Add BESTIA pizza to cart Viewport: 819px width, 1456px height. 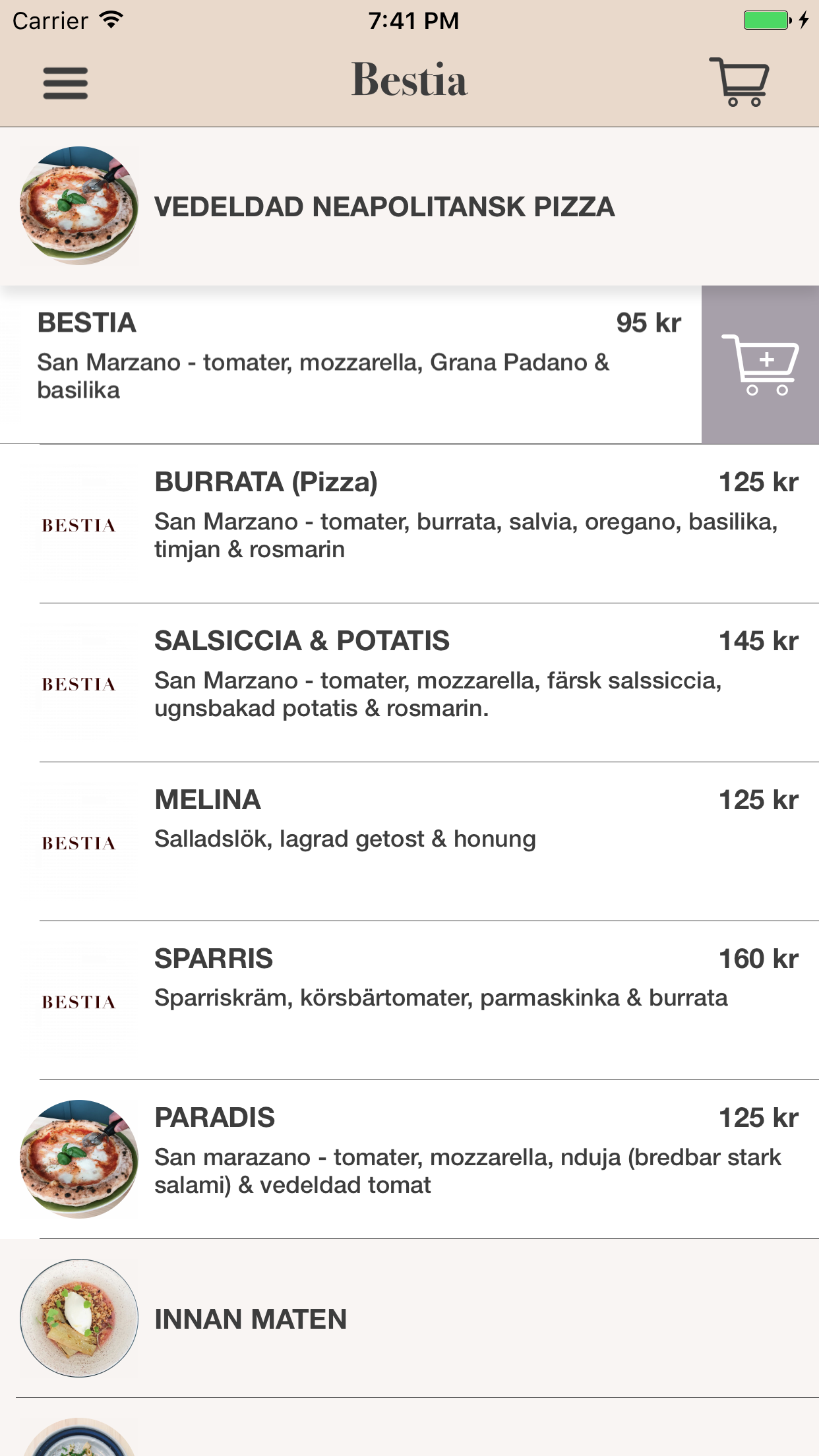pos(760,365)
